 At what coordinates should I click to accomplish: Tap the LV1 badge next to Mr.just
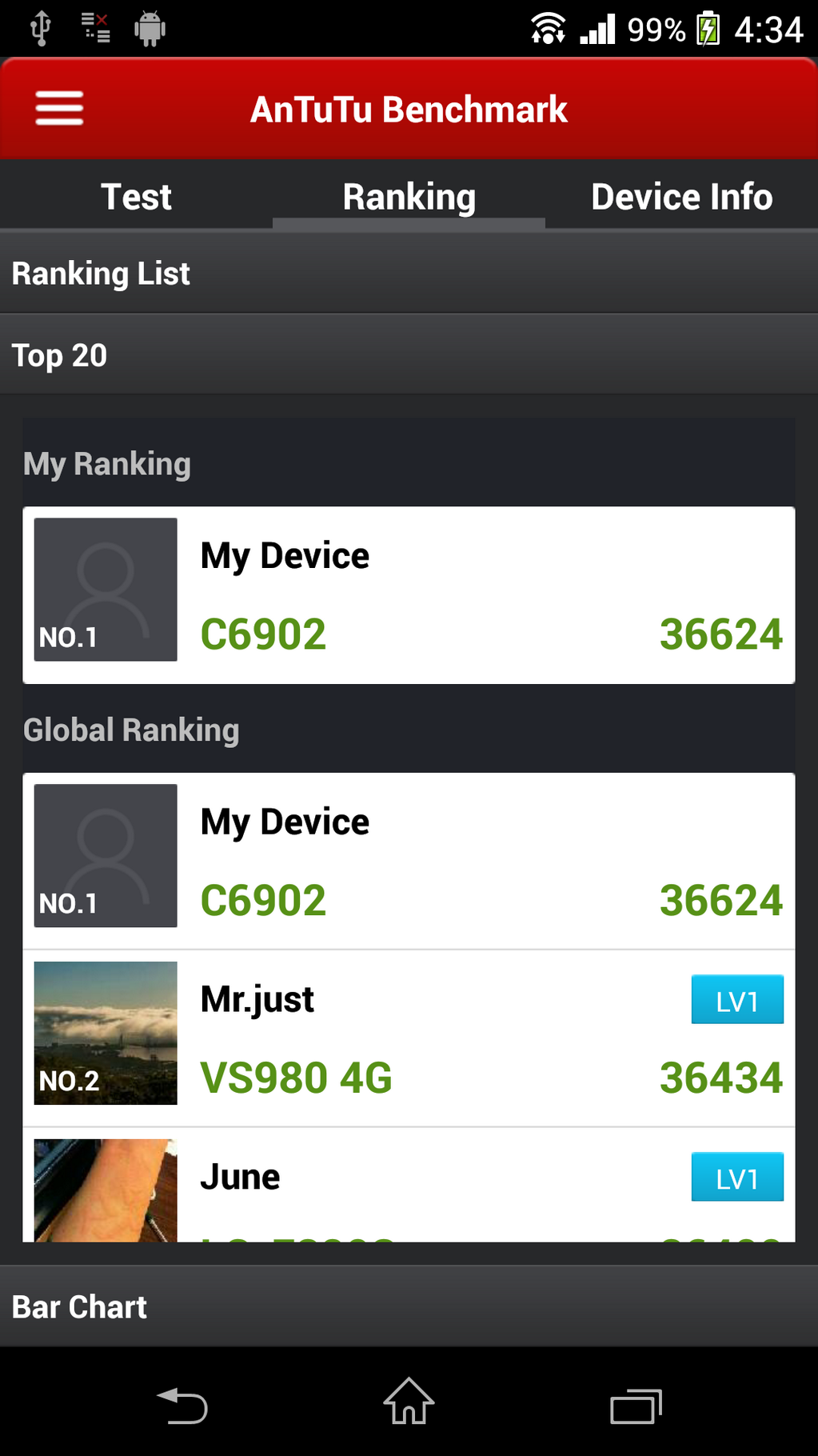click(737, 1000)
